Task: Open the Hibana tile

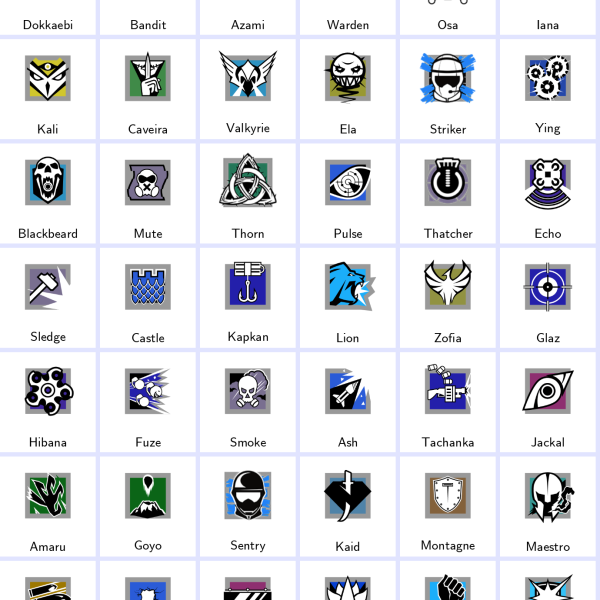Action: click(48, 392)
